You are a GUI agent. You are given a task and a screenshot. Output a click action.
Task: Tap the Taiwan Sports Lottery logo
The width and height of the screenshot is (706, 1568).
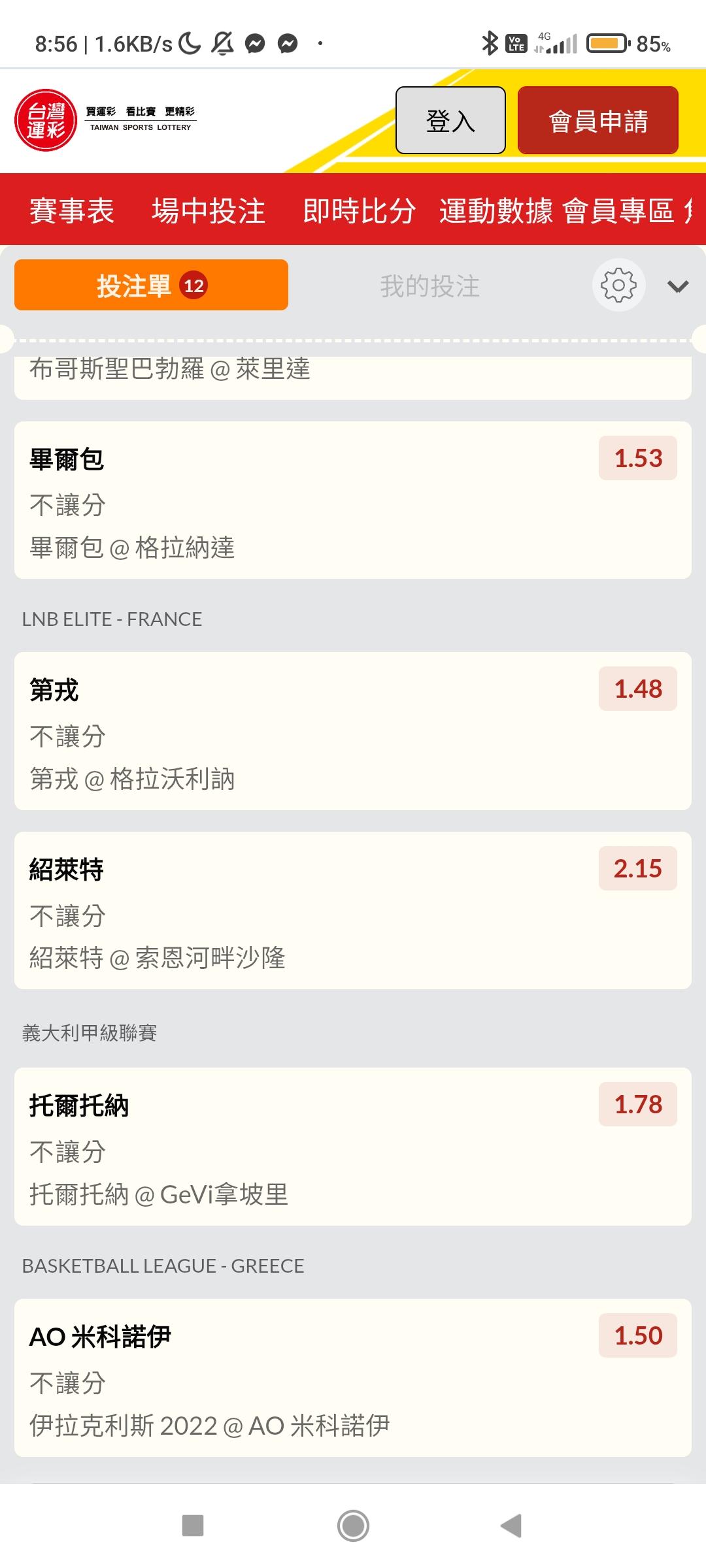click(105, 120)
